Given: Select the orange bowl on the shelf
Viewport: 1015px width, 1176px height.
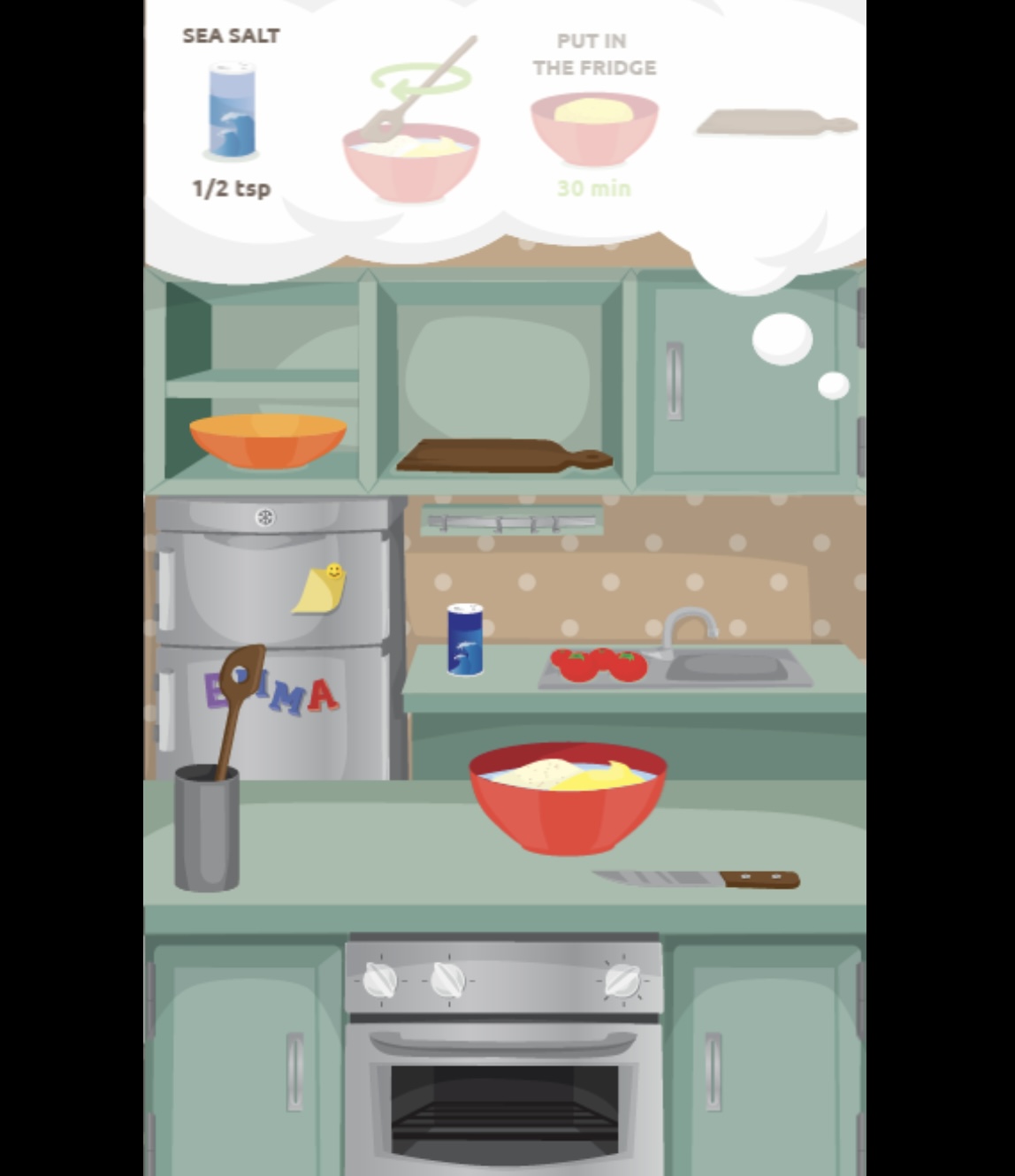Looking at the screenshot, I should click(x=268, y=441).
